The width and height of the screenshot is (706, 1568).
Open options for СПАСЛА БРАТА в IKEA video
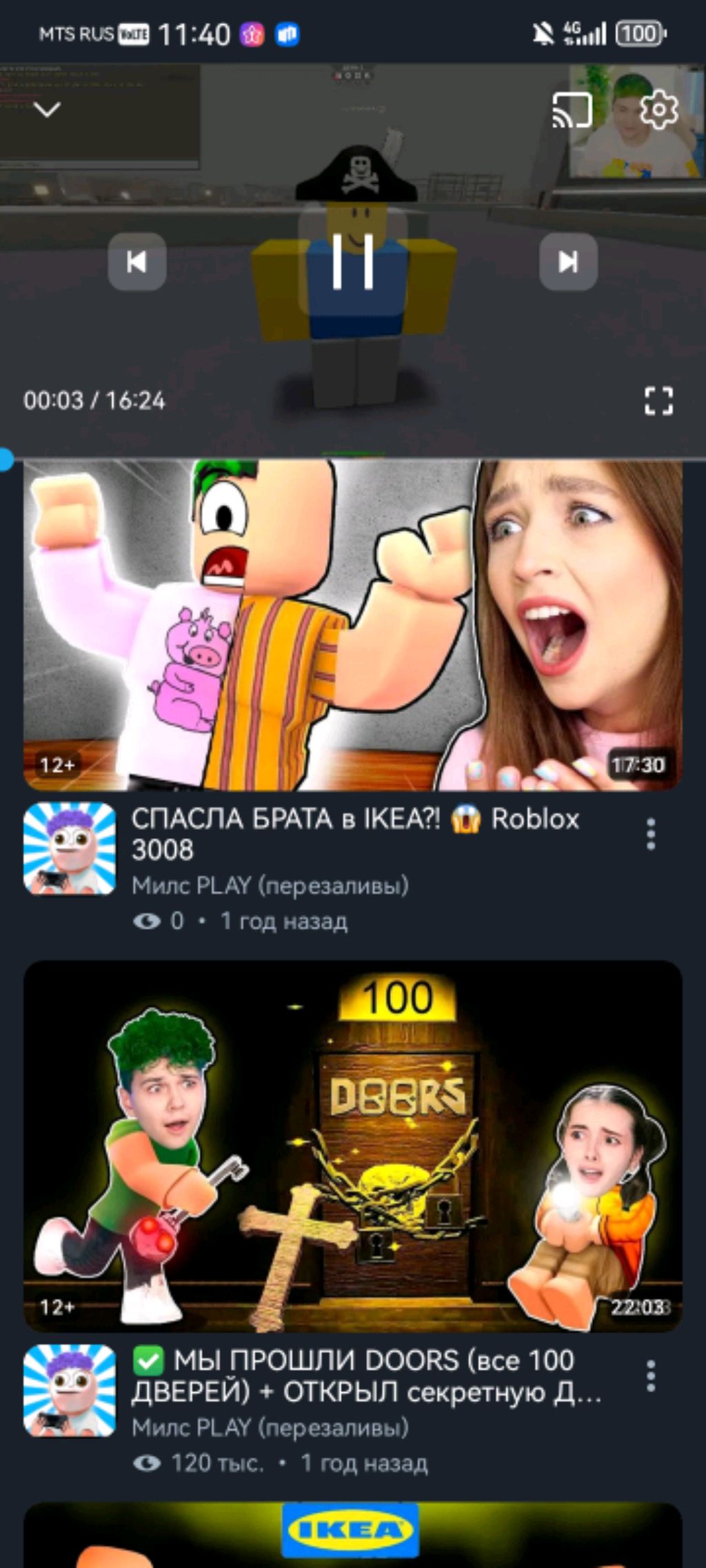tap(650, 834)
